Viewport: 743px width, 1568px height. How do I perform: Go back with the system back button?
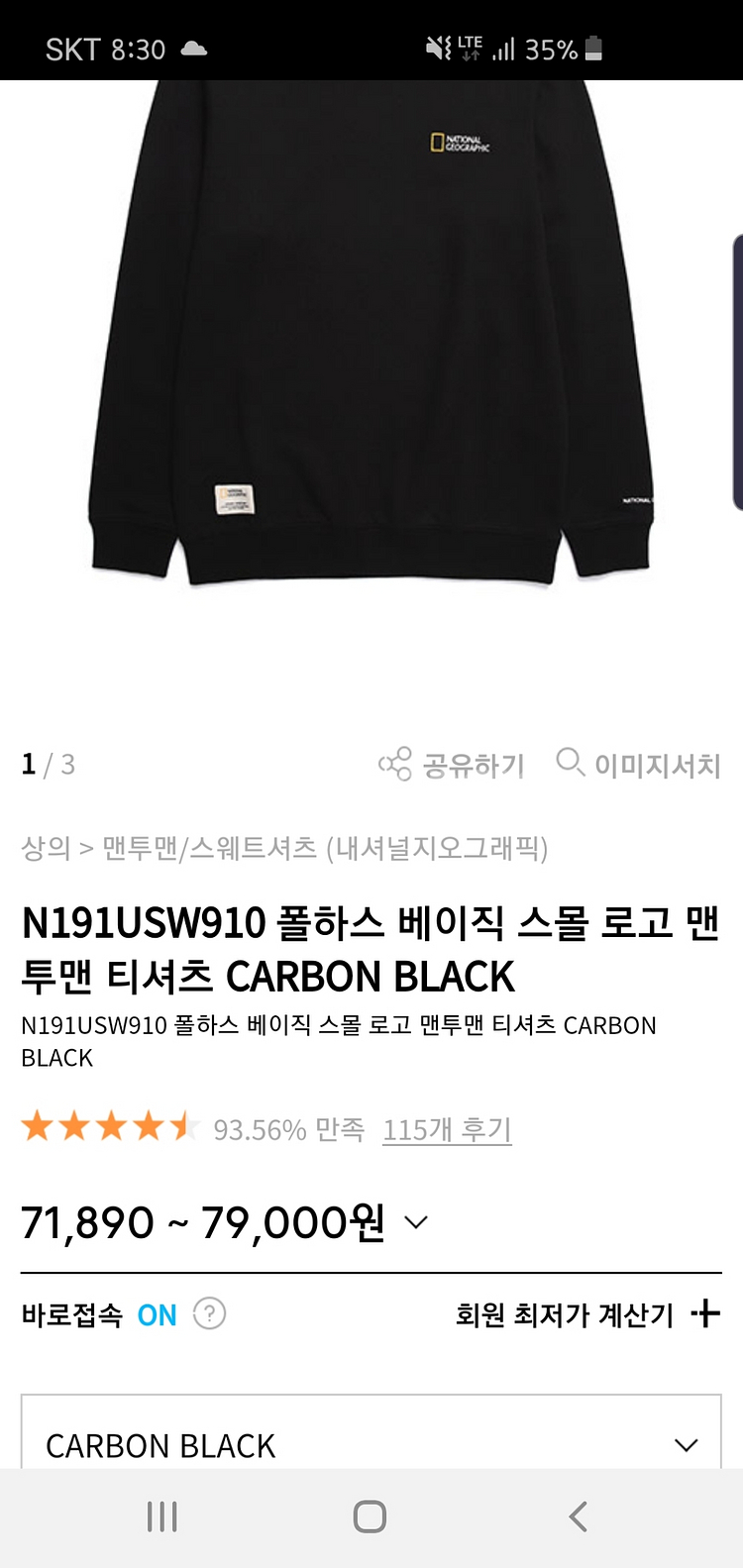579,1516
